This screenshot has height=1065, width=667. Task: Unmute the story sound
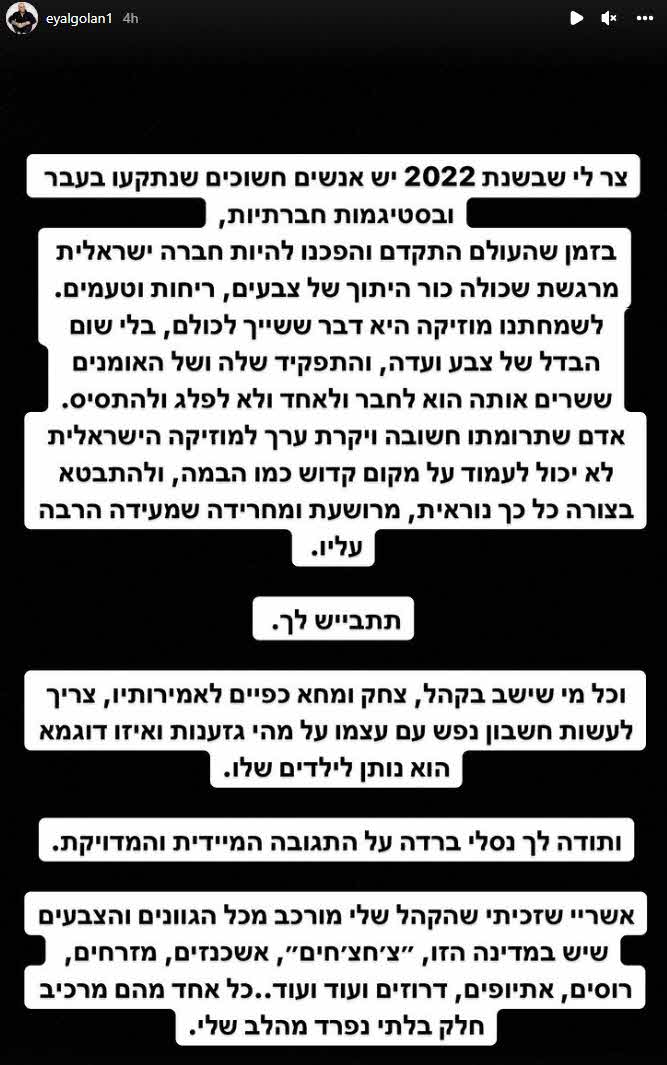tap(608, 18)
